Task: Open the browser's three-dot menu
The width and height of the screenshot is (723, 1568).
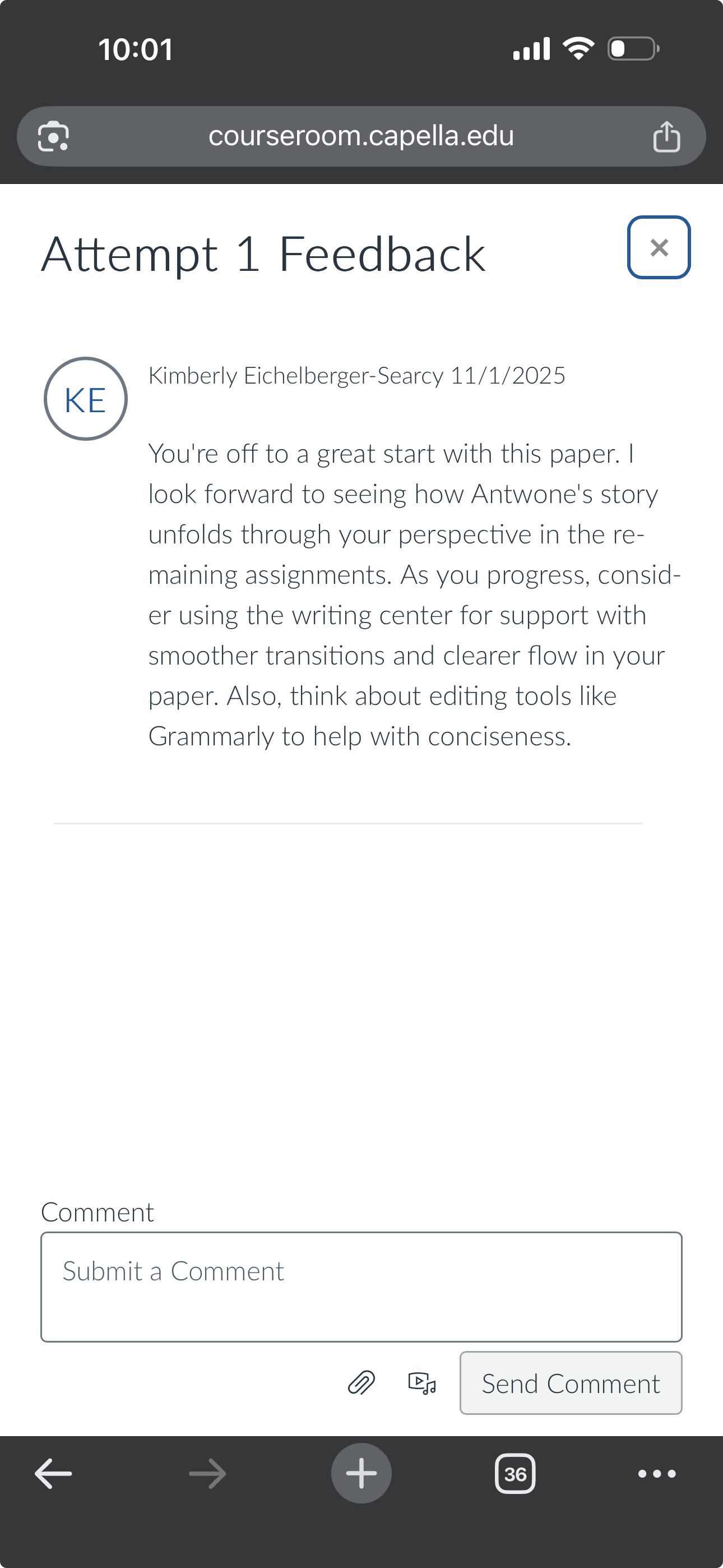Action: click(657, 1474)
